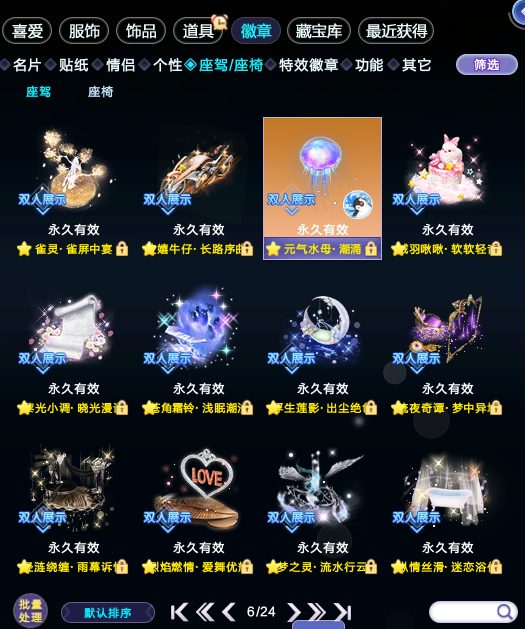The width and height of the screenshot is (525, 629).
Task: Select the 元气水母·潮涌 jellyfish mount
Action: tap(322, 189)
